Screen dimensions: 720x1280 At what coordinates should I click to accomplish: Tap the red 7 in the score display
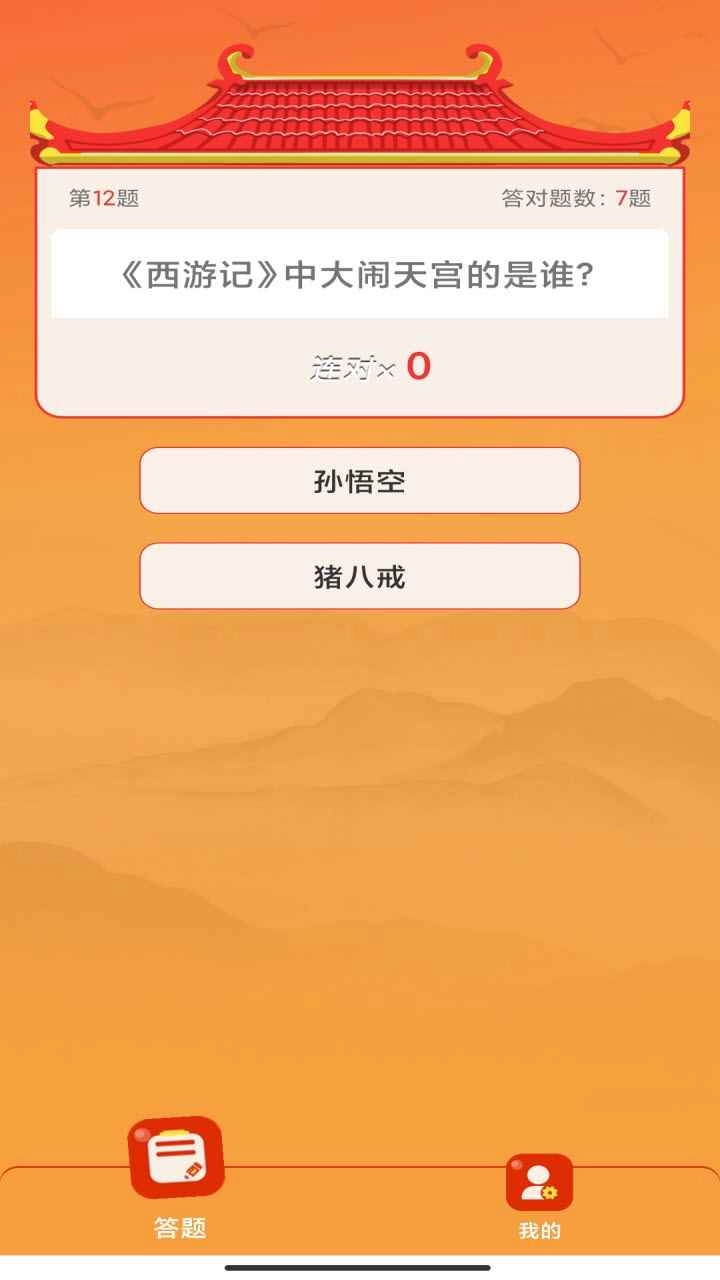click(x=625, y=196)
